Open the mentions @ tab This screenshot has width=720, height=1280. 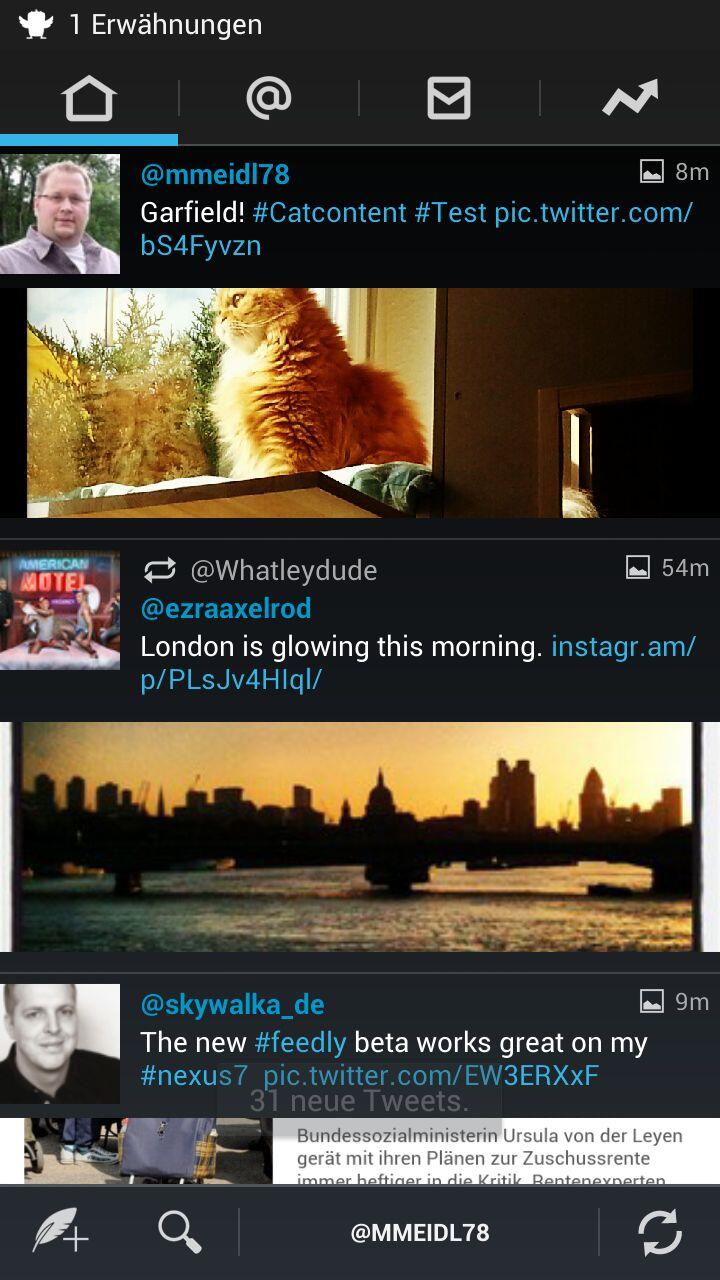(x=269, y=99)
